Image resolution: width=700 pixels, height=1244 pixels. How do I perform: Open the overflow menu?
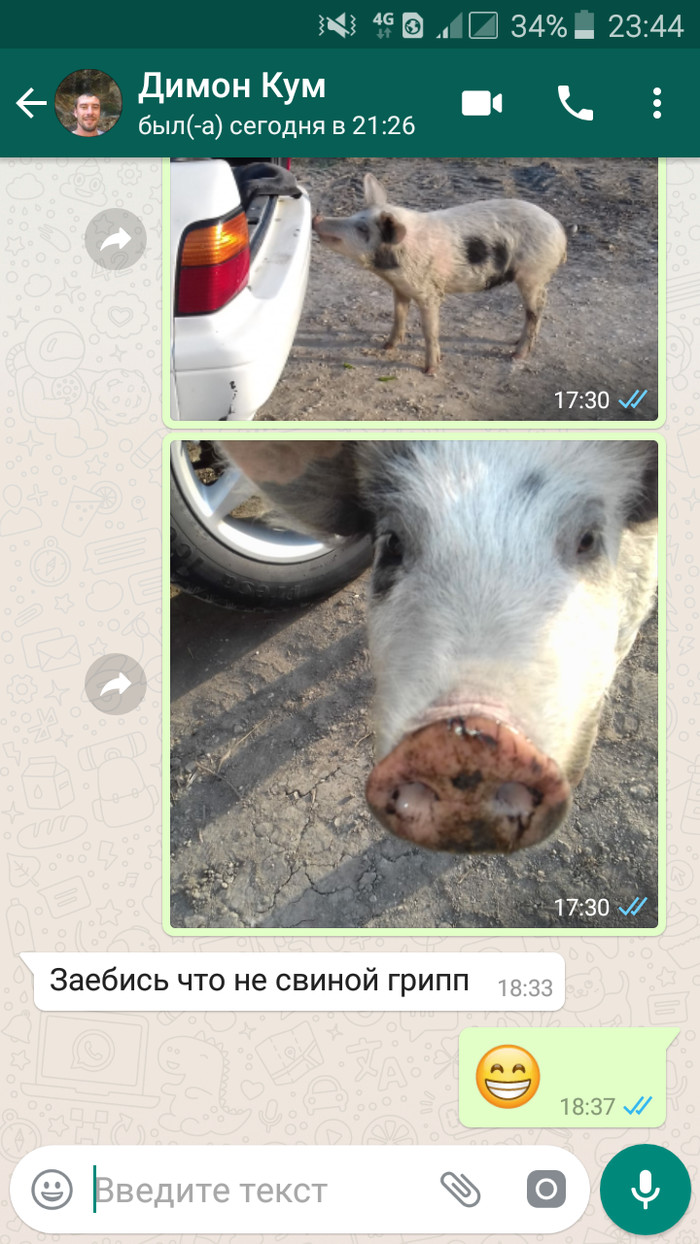pyautogui.click(x=657, y=103)
